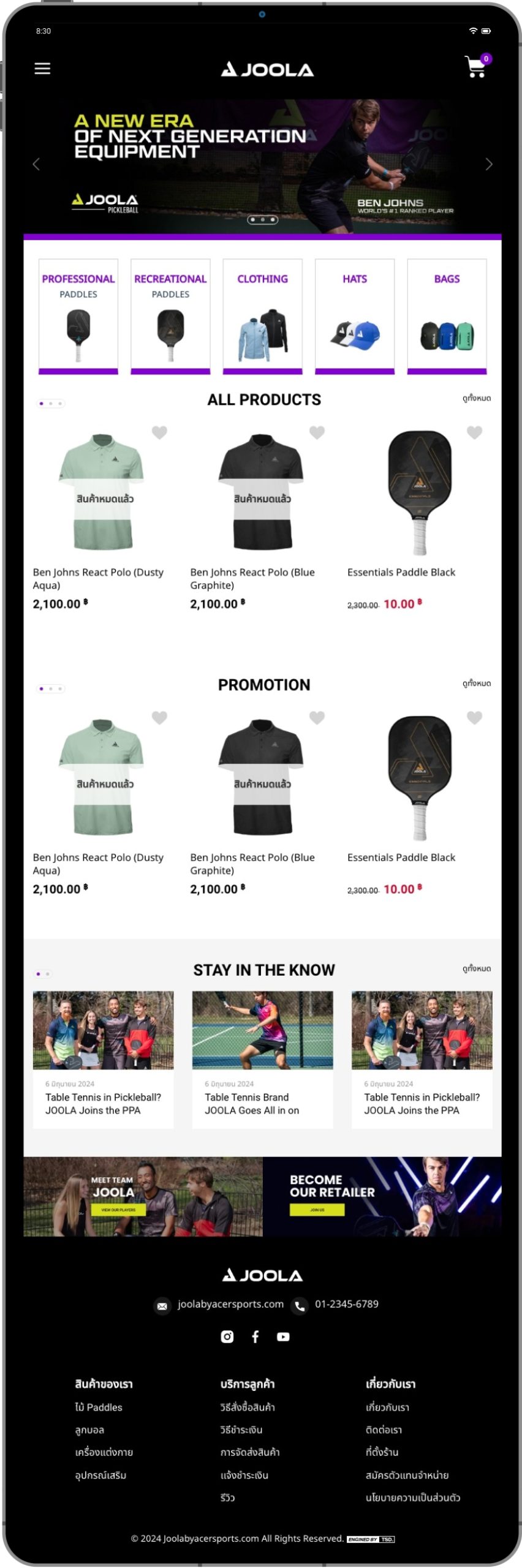Show next hero banner slide
The height and width of the screenshot is (1568, 522).
488,164
